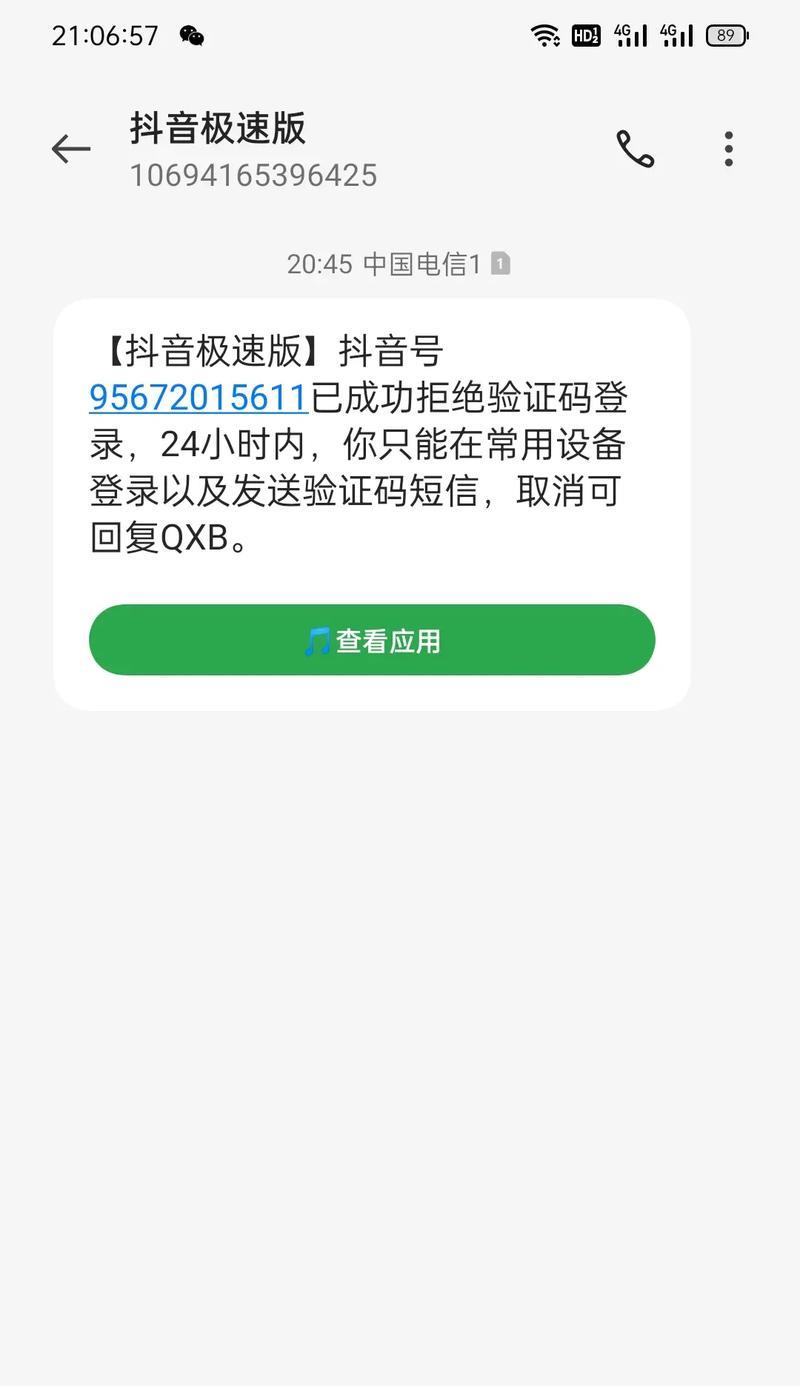Open the three-dot overflow menu
This screenshot has width=800, height=1386.
[728, 149]
